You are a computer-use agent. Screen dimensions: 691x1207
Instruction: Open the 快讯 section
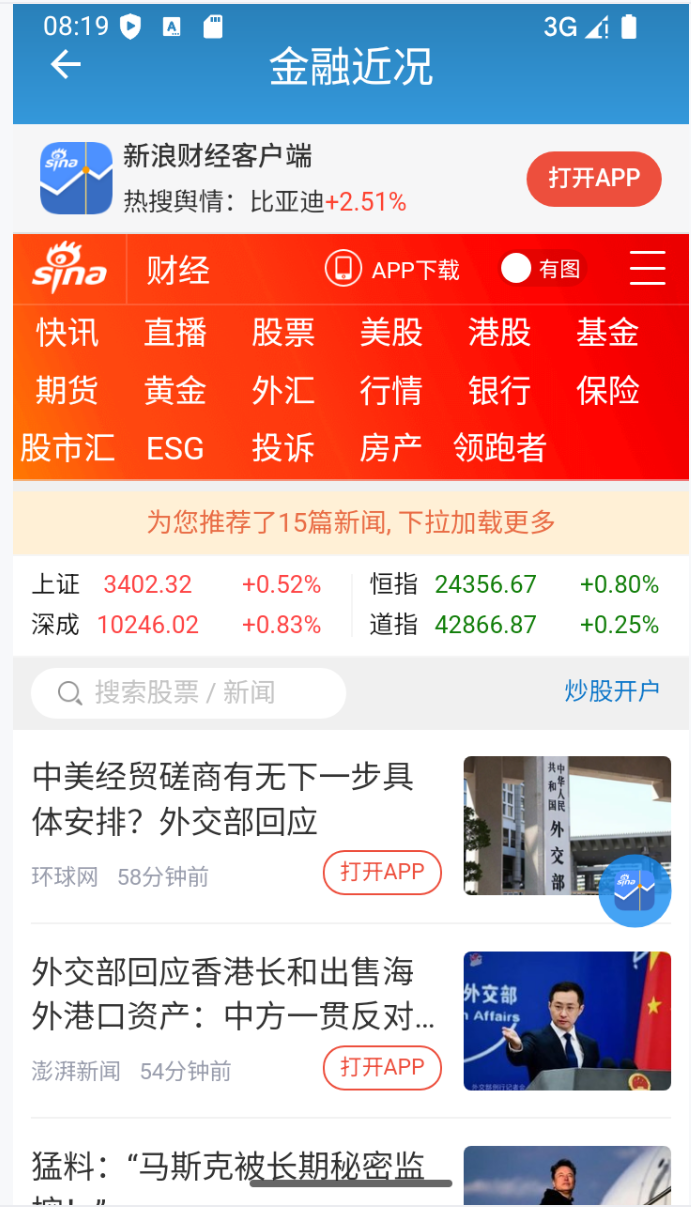(67, 332)
